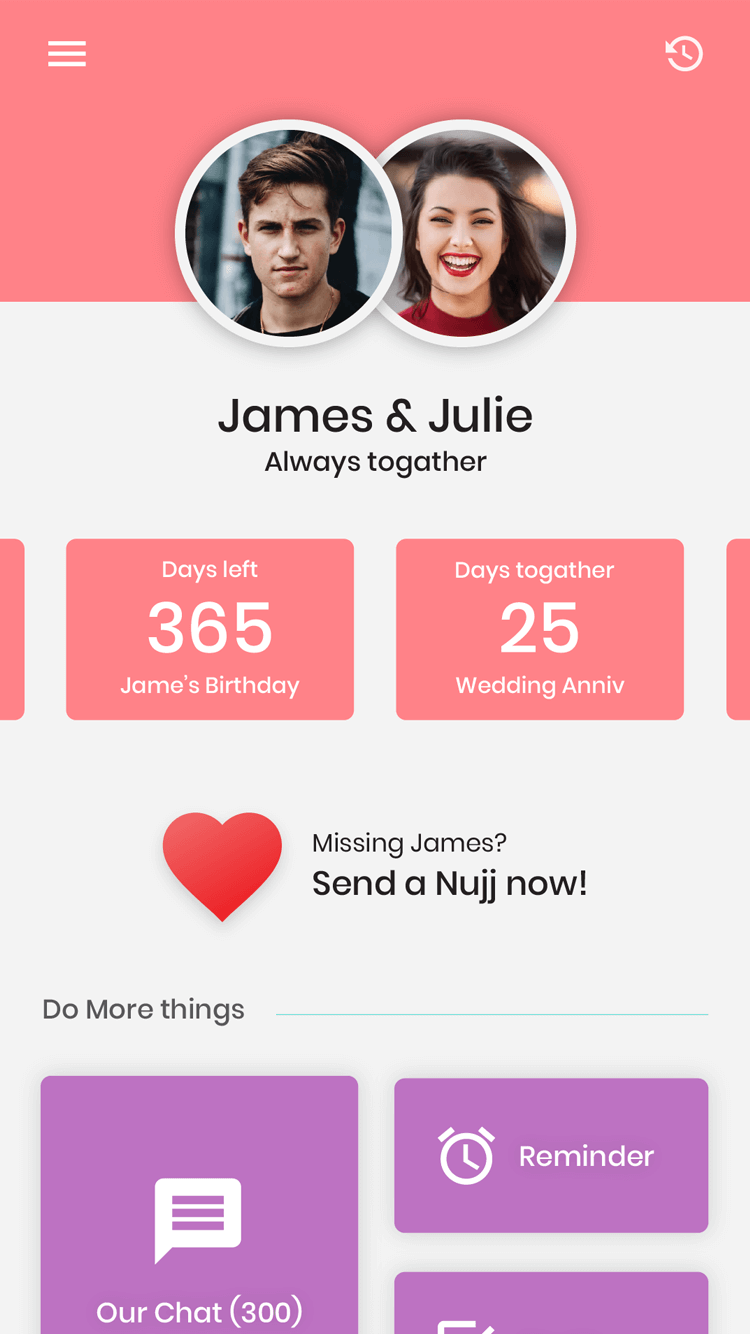Open the Jame's Birthday countdown card

(210, 629)
